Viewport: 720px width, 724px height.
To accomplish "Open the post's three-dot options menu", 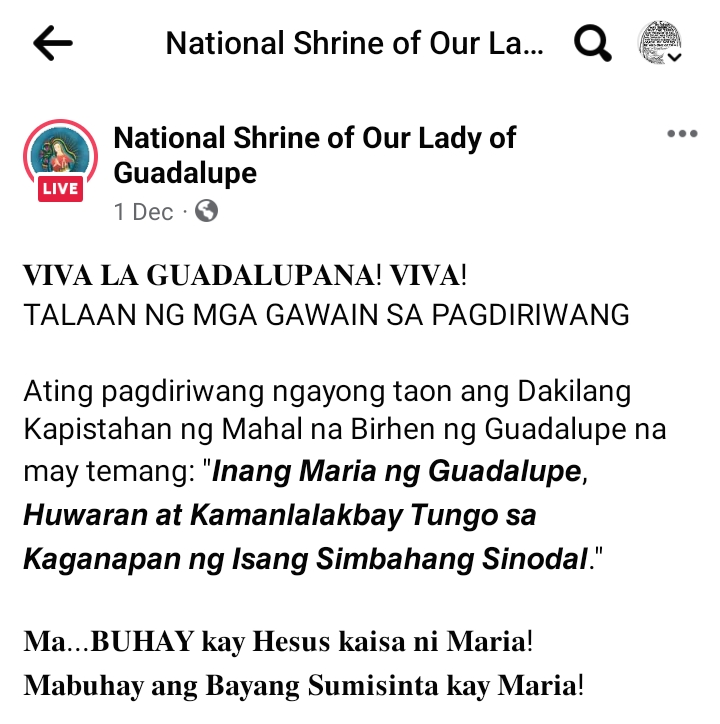I will coord(682,134).
